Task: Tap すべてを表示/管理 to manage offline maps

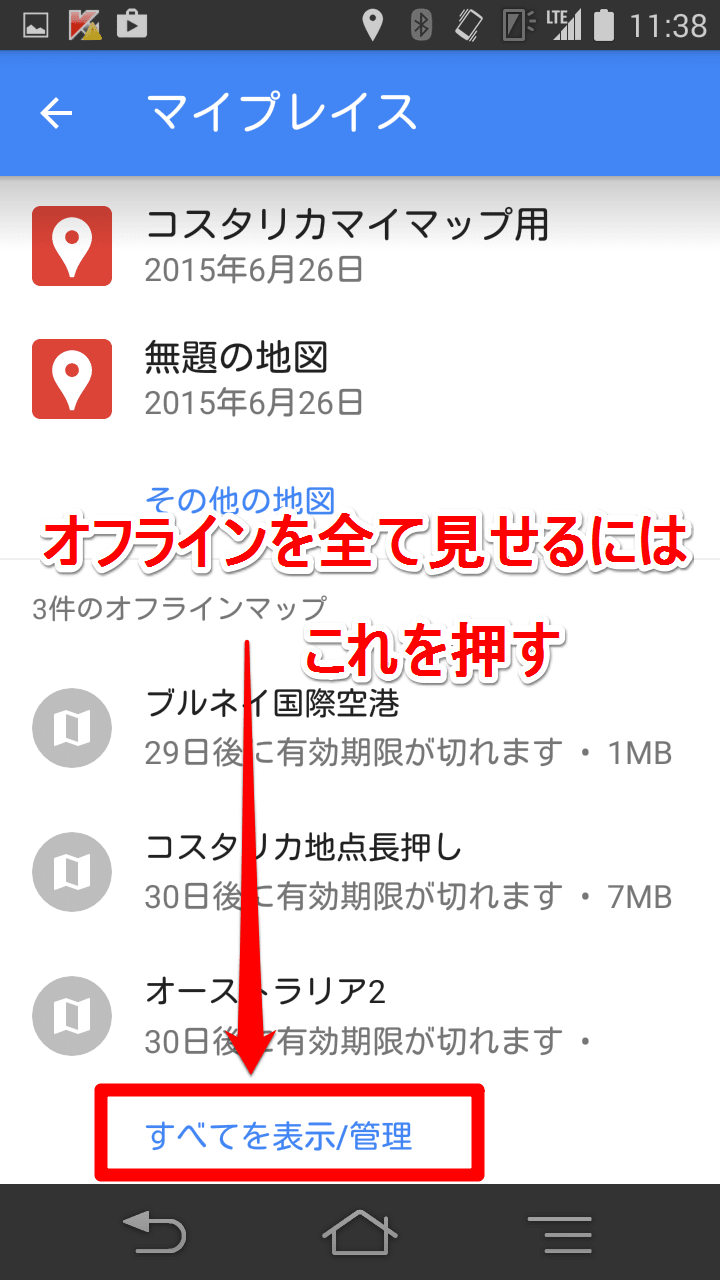Action: 280,1136
